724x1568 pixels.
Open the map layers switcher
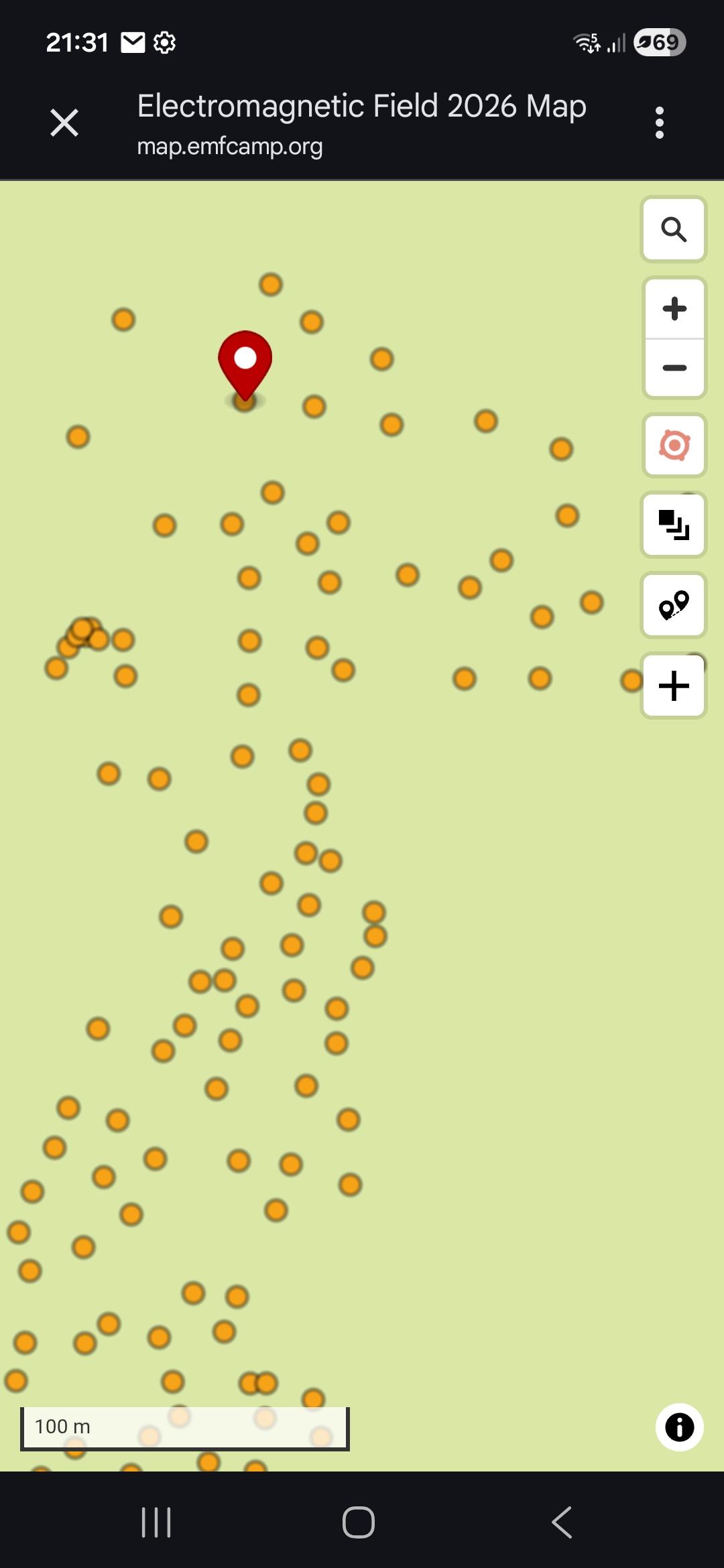click(x=674, y=525)
